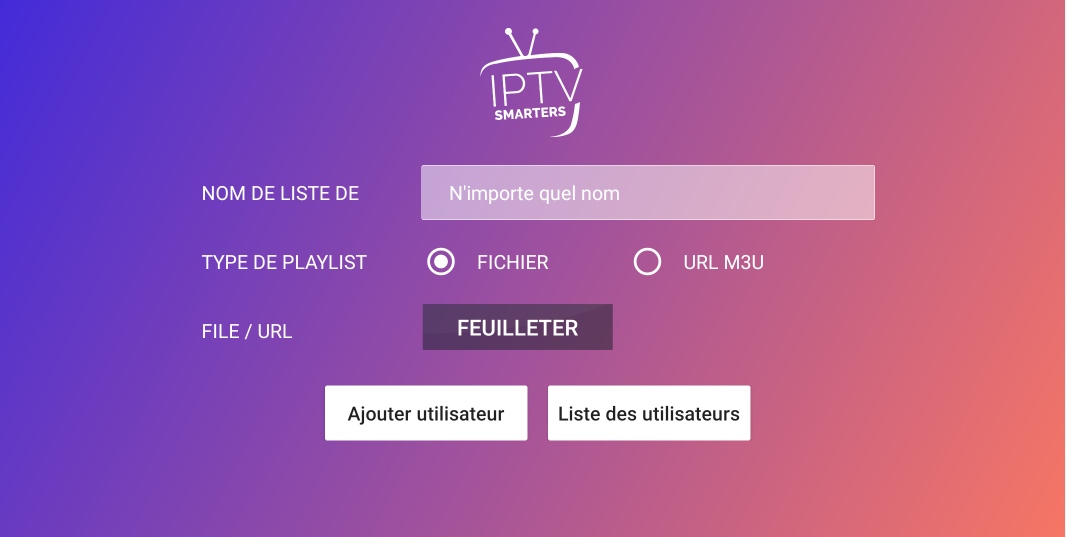
Task: Tap the FEUILLETER browse button
Action: [518, 327]
